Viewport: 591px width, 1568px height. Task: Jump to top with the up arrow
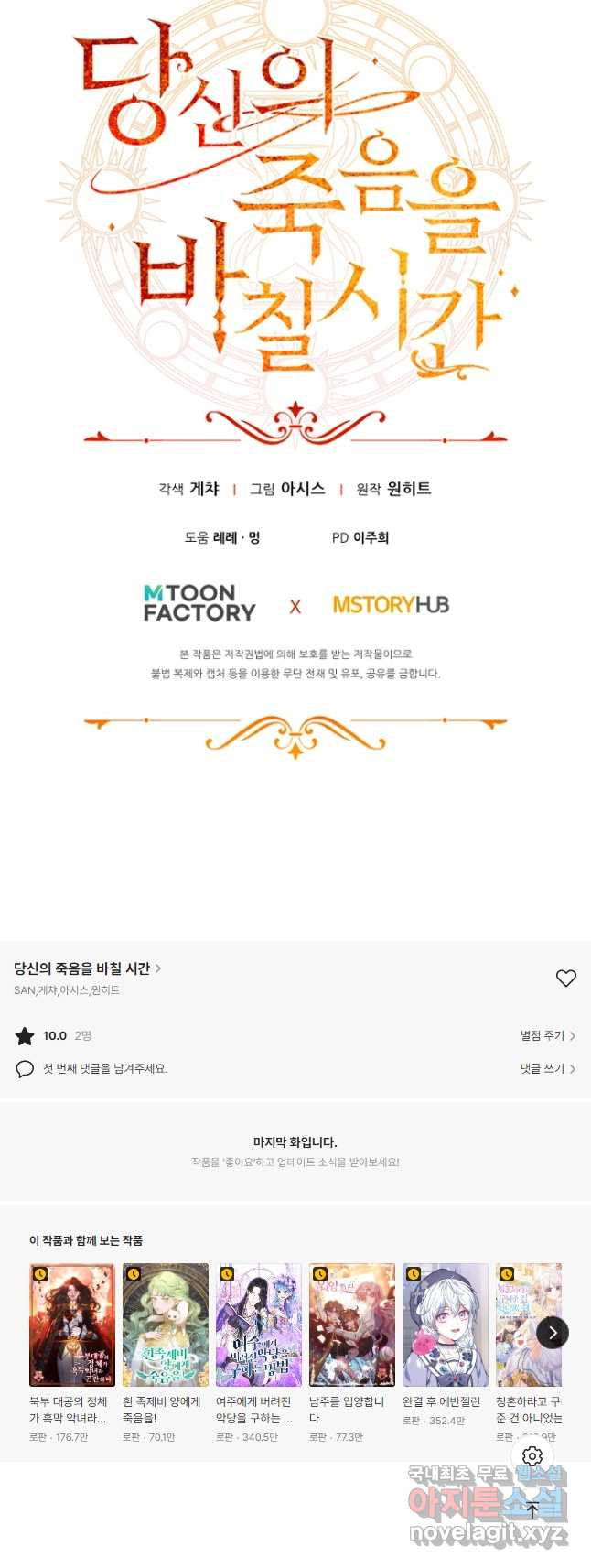tap(532, 1510)
